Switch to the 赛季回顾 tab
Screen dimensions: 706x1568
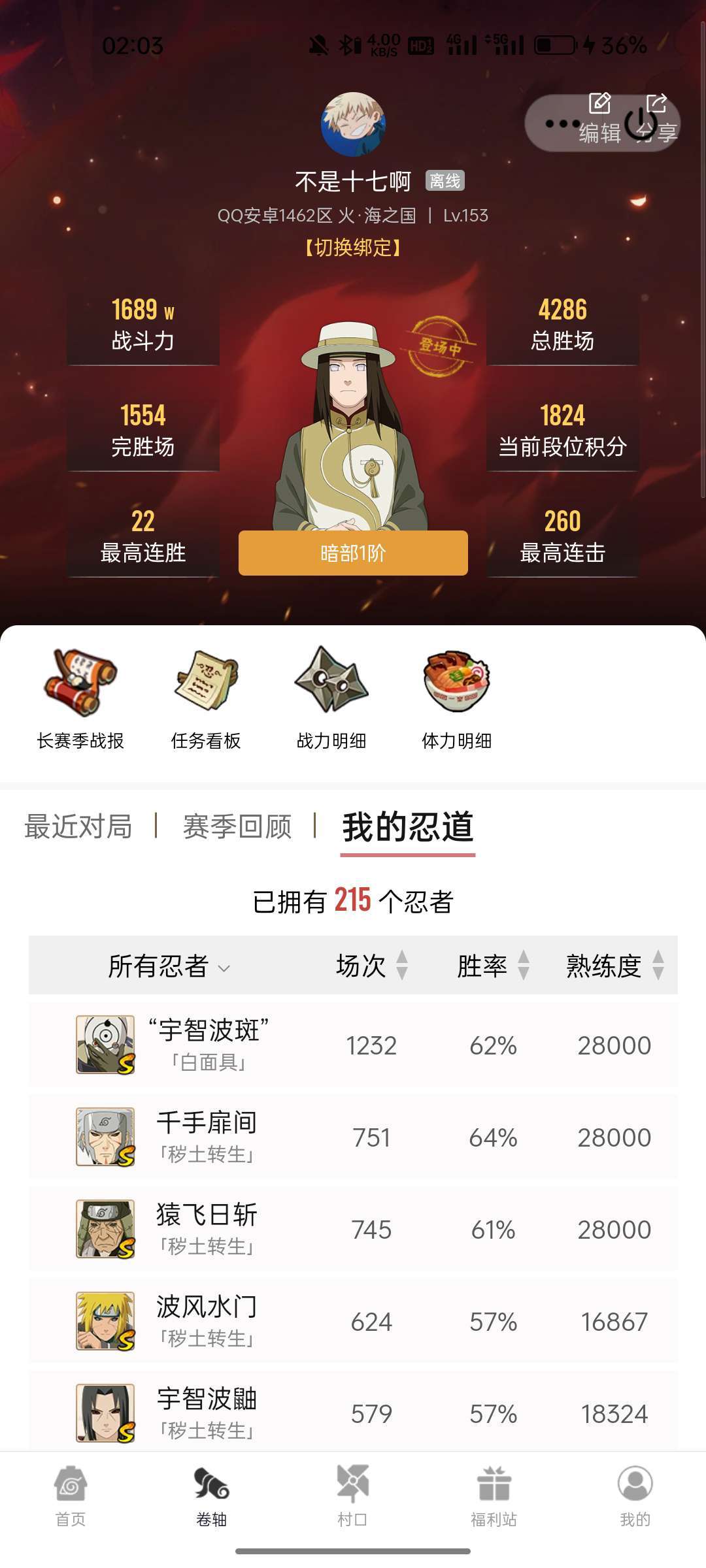point(237,826)
